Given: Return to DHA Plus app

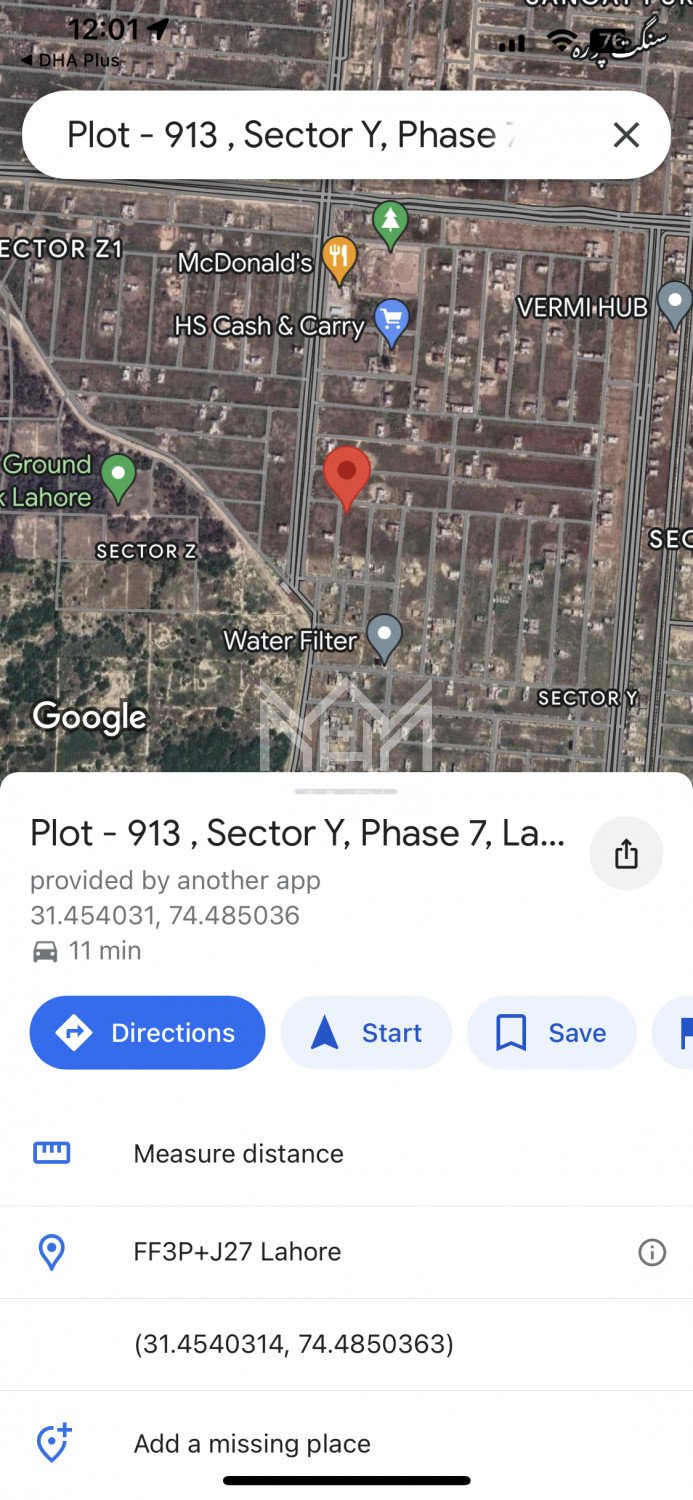Looking at the screenshot, I should 70,61.
